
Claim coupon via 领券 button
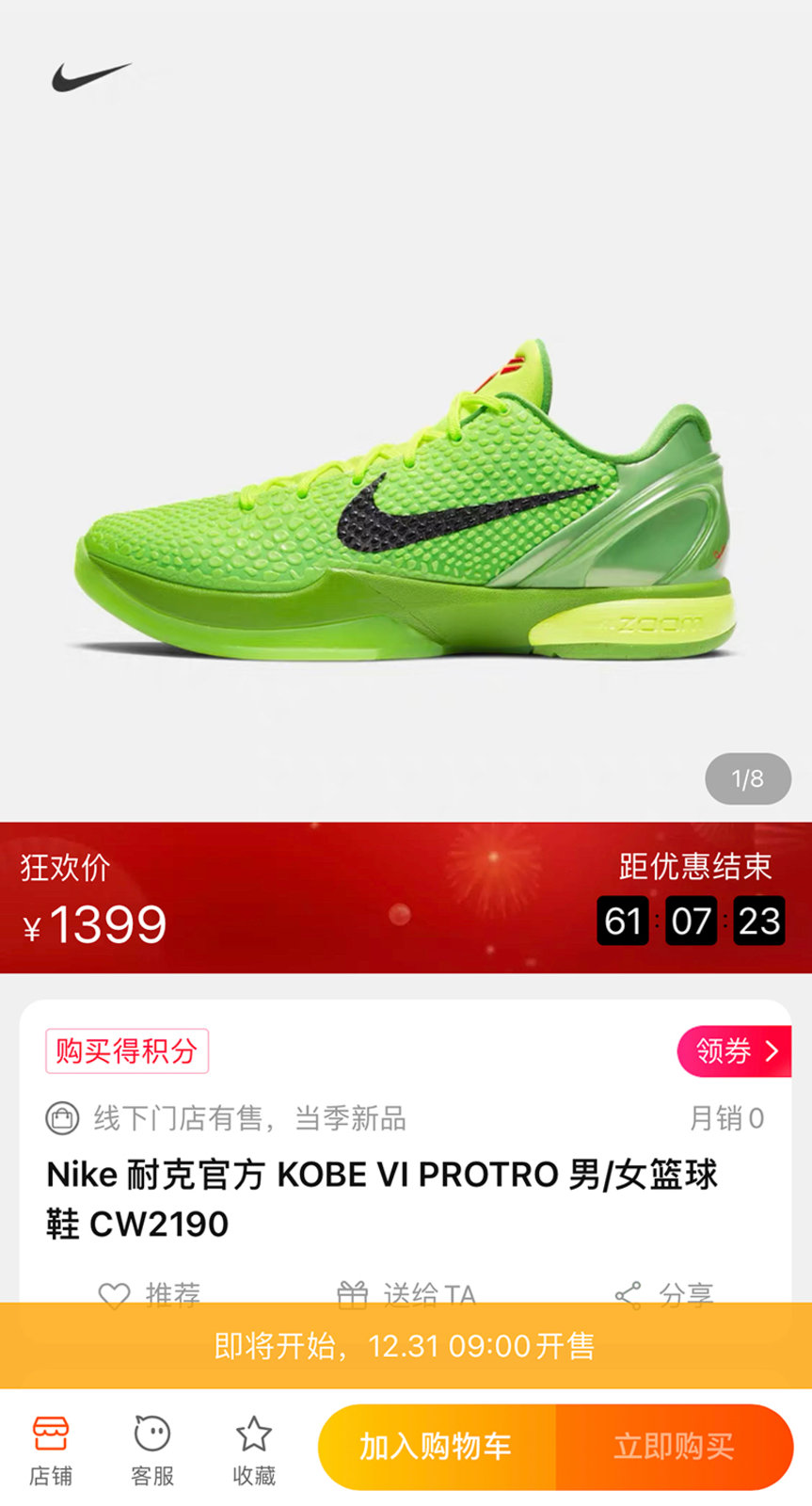coord(735,1050)
